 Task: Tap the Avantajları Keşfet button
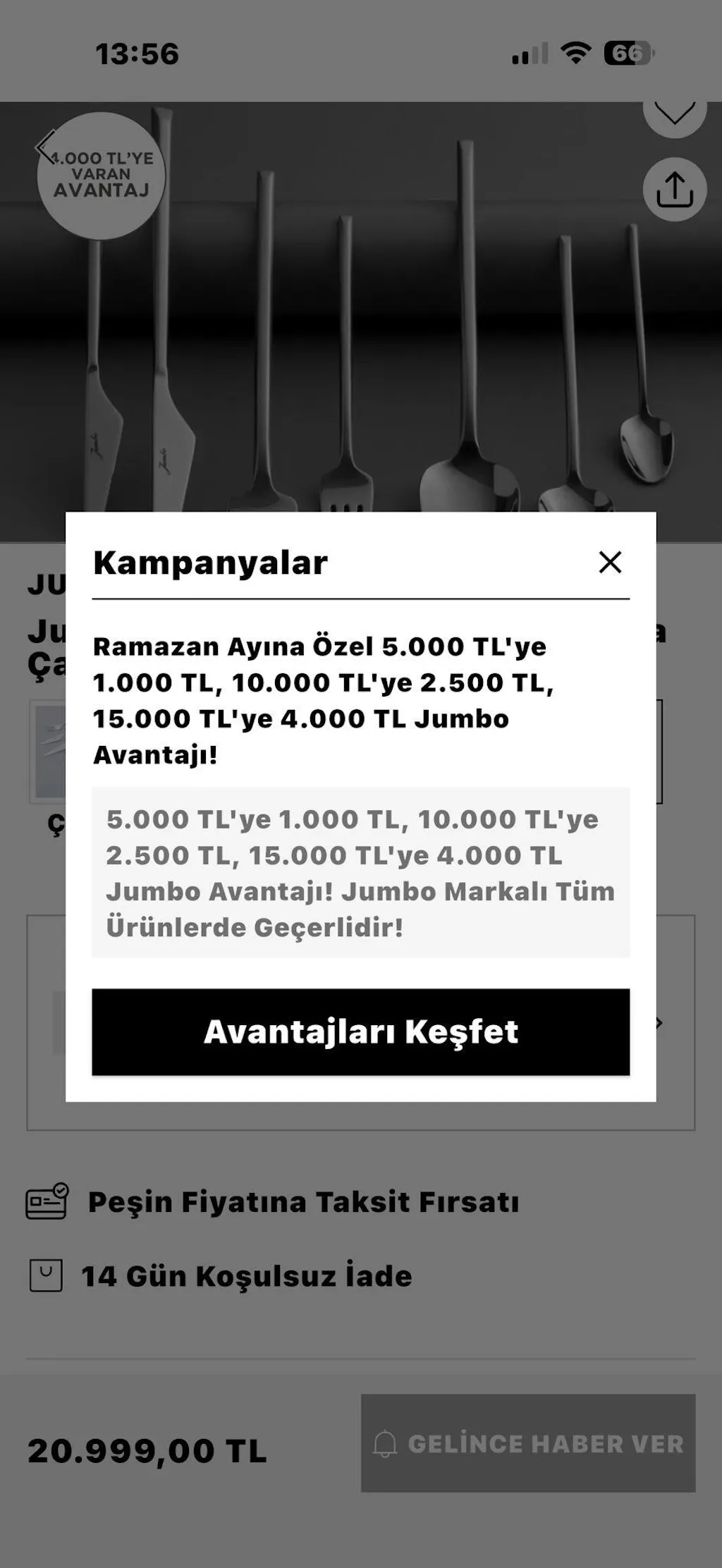[x=360, y=1031]
